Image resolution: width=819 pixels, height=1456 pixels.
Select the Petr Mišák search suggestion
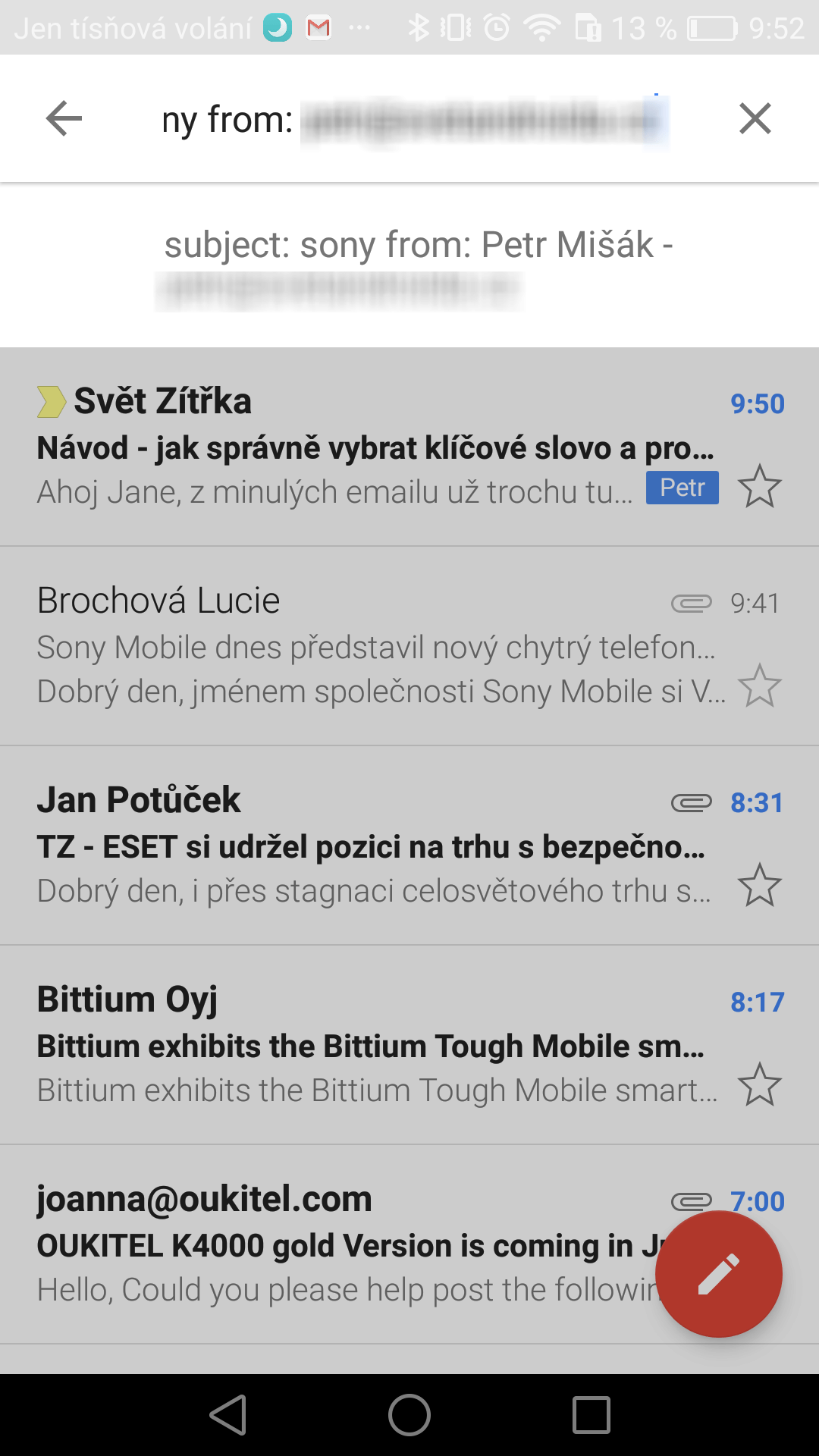pos(409,265)
